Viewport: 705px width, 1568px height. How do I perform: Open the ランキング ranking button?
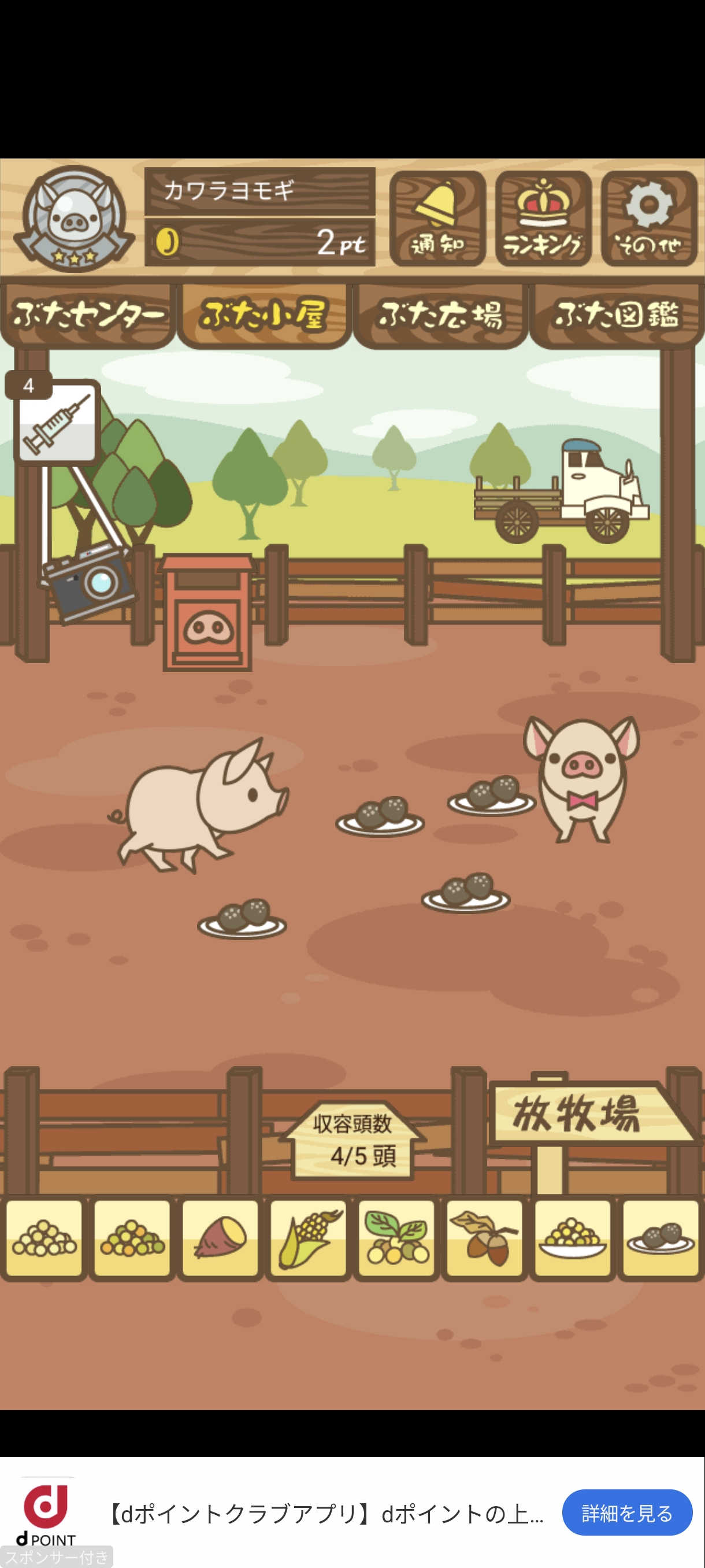(x=543, y=219)
